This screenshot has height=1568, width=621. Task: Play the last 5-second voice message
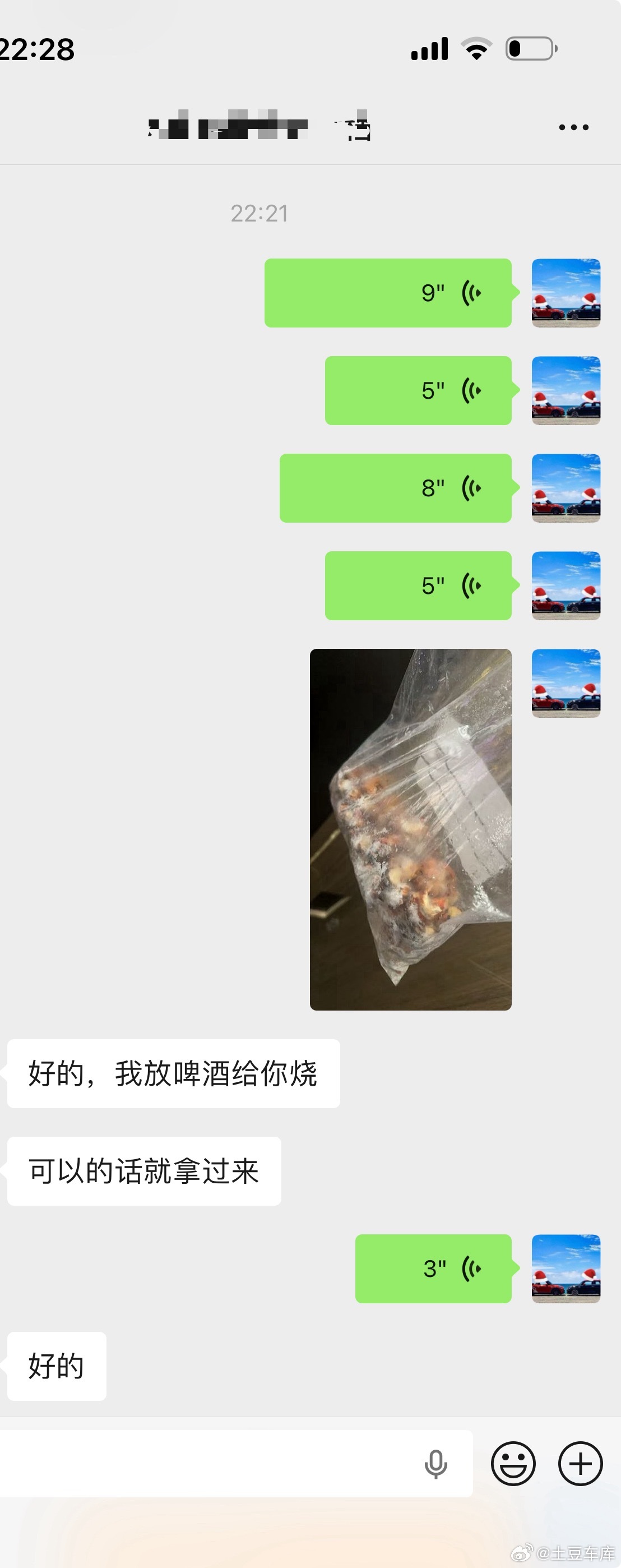pyautogui.click(x=419, y=585)
